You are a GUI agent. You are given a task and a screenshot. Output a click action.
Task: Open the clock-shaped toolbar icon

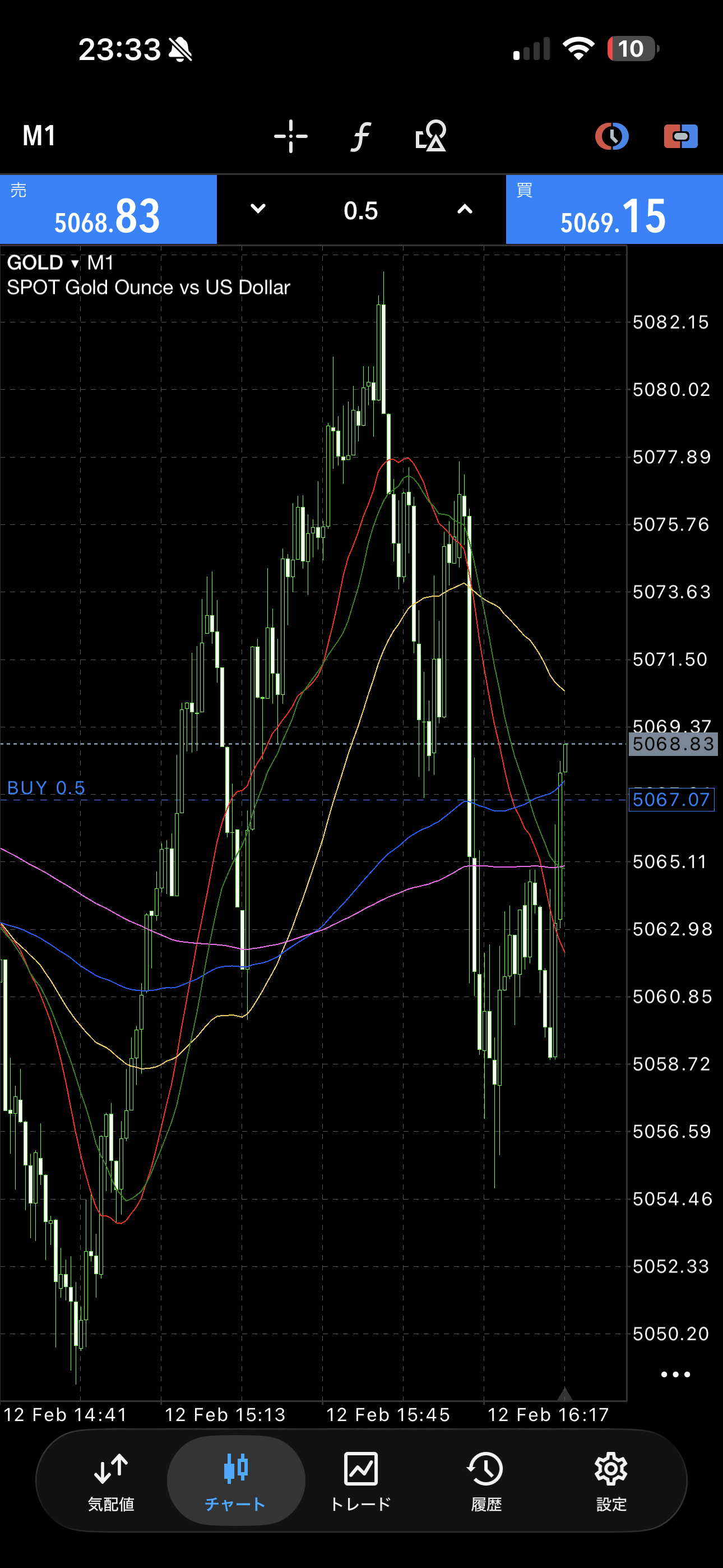coord(611,136)
